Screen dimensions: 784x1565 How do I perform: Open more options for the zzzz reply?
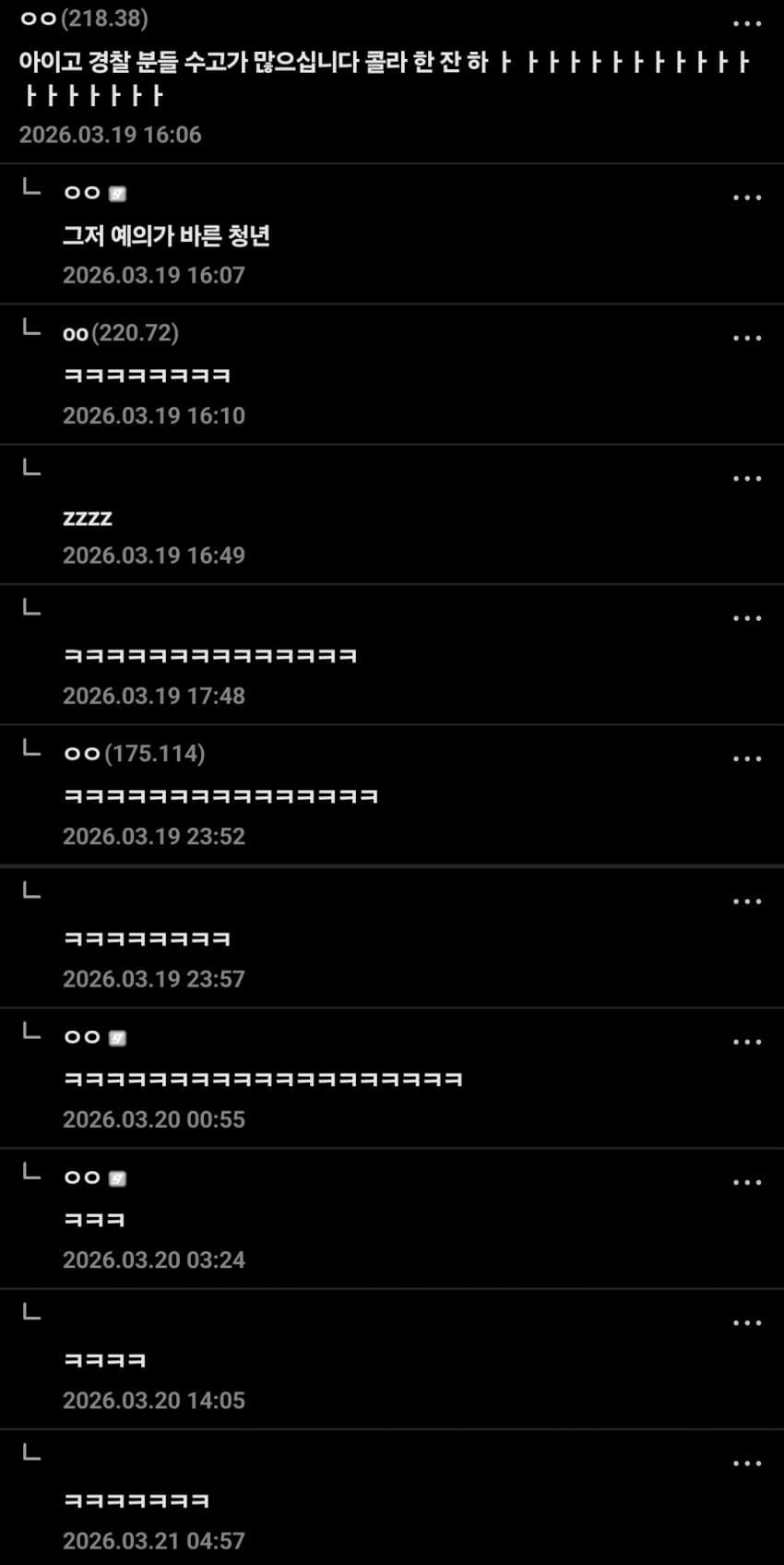point(746,478)
